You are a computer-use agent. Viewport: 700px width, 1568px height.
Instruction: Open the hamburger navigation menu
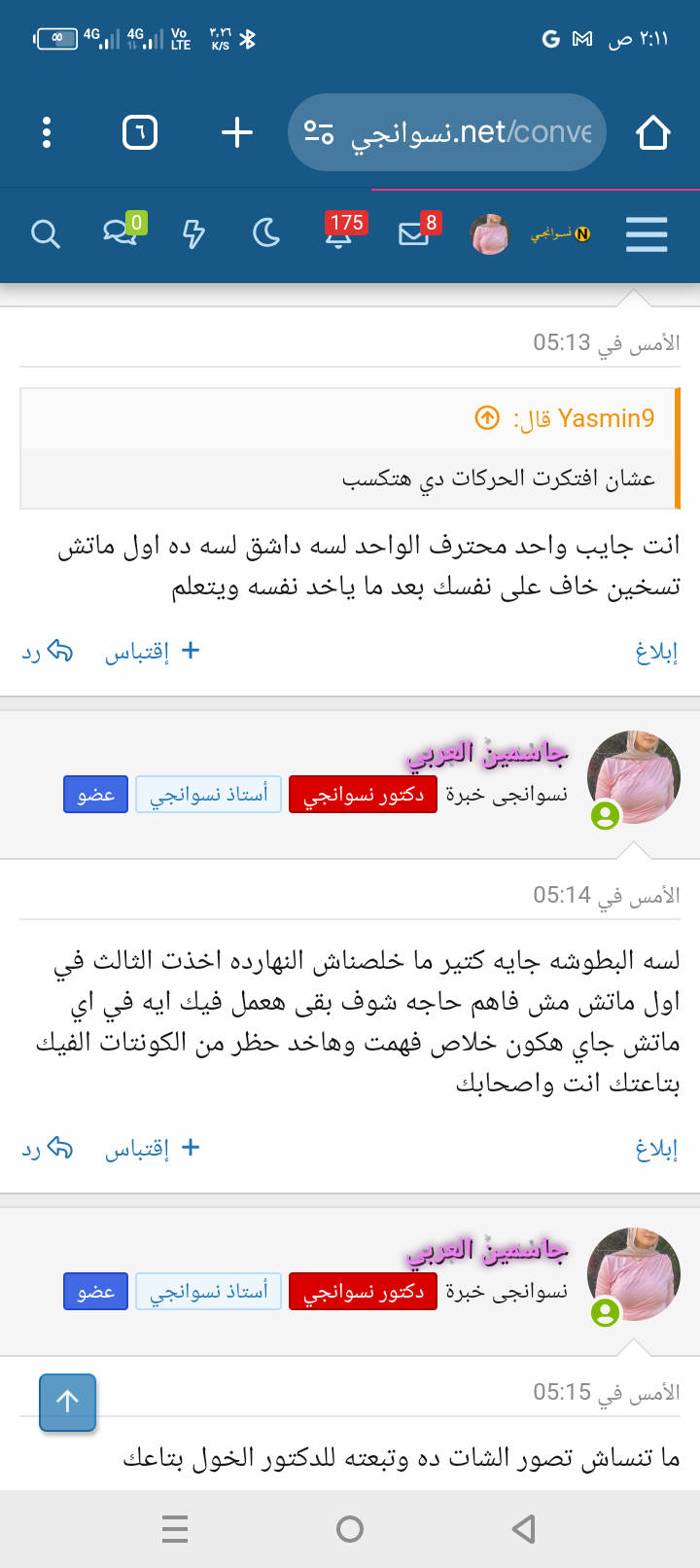point(647,234)
